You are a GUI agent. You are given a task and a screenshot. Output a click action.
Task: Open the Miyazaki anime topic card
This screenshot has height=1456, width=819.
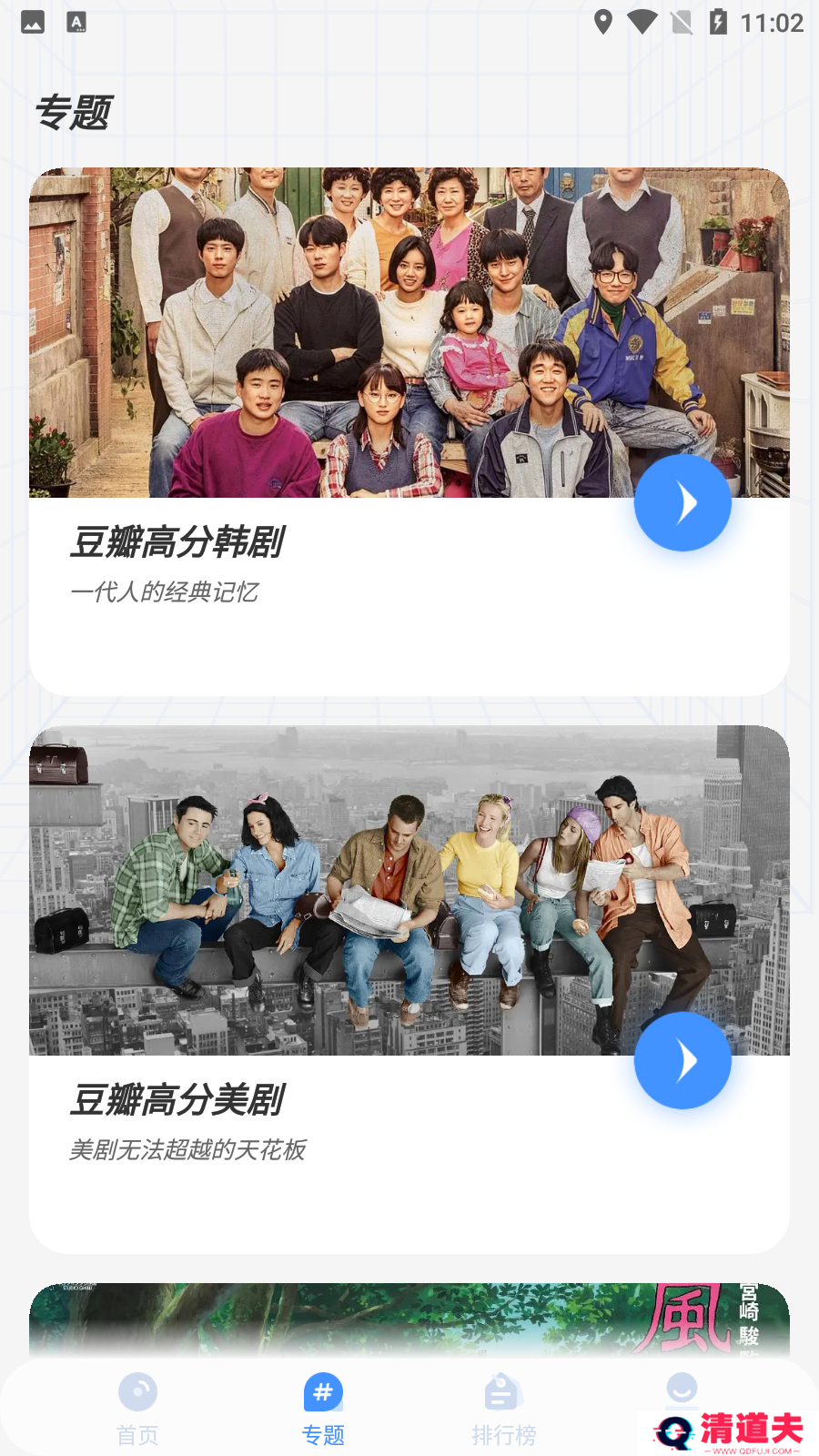(x=409, y=1319)
